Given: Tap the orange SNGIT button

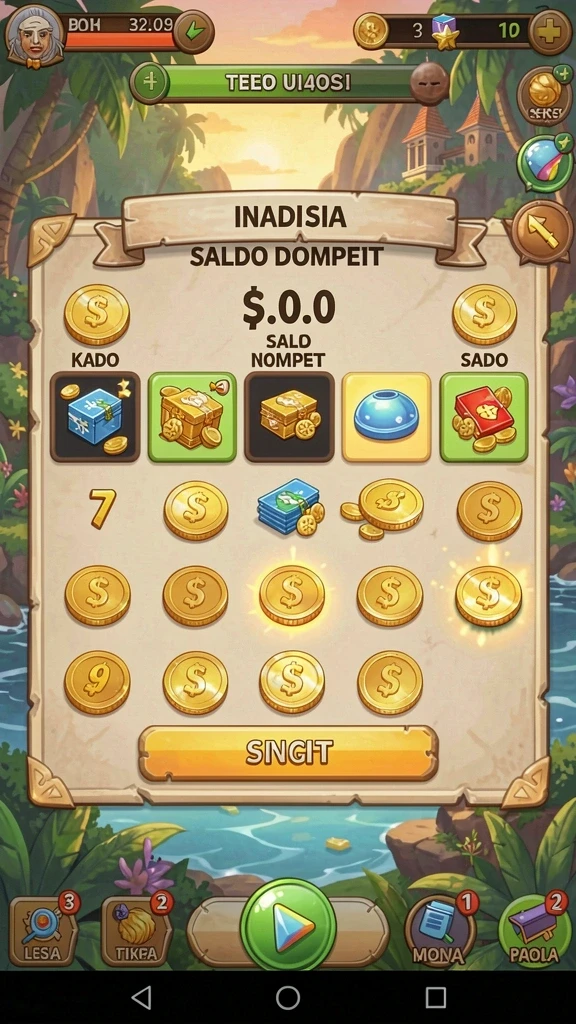Looking at the screenshot, I should 288,753.
